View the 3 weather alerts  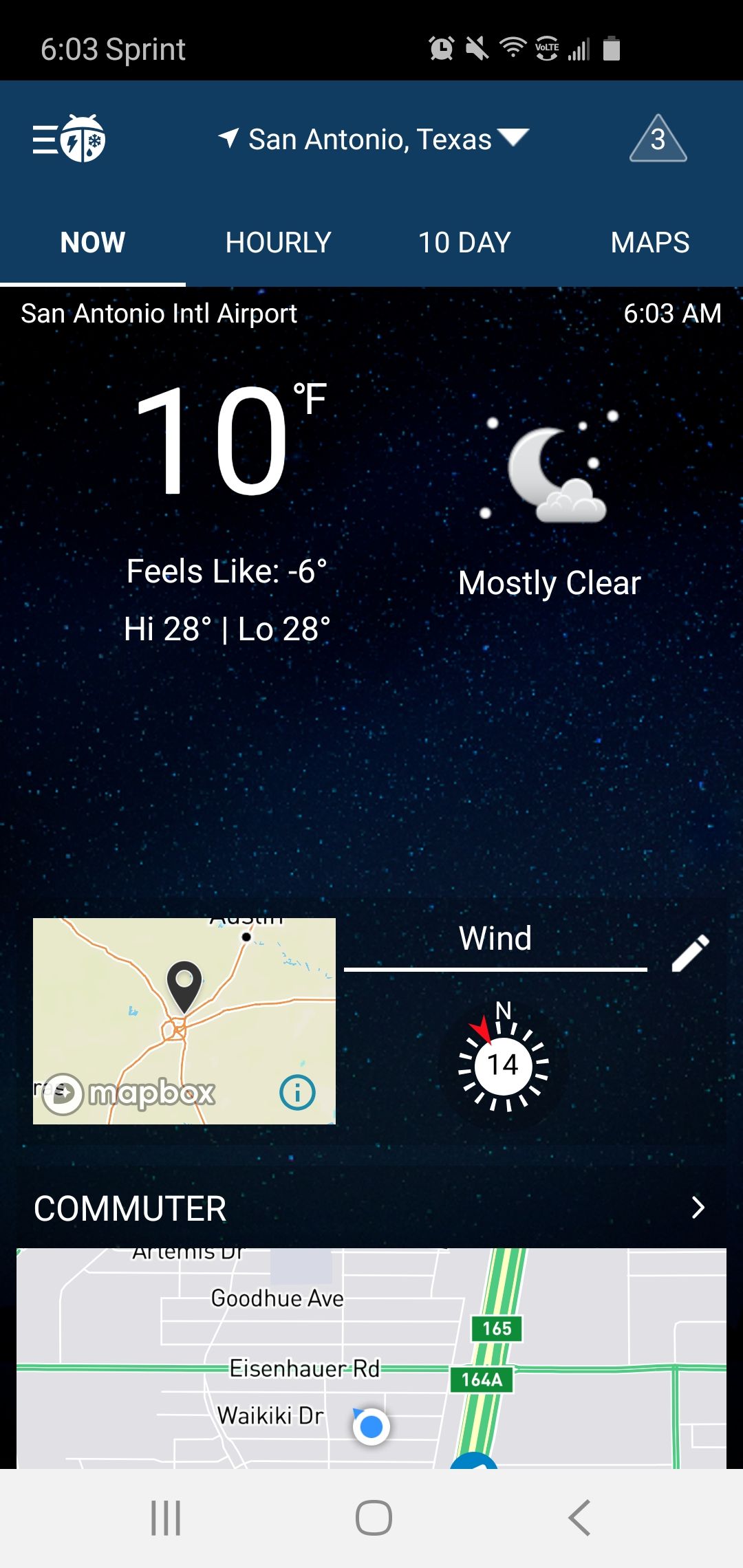[x=658, y=139]
